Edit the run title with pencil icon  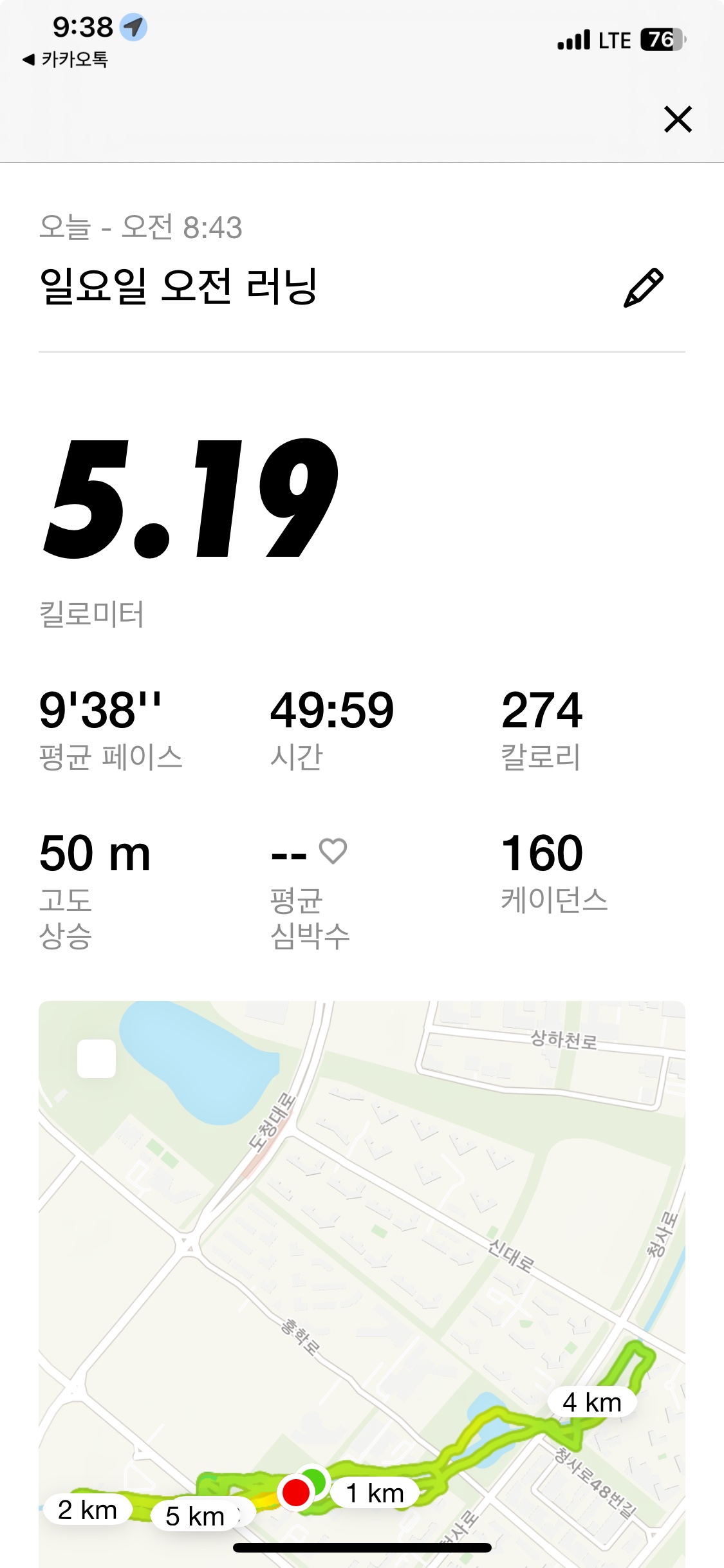(x=643, y=287)
